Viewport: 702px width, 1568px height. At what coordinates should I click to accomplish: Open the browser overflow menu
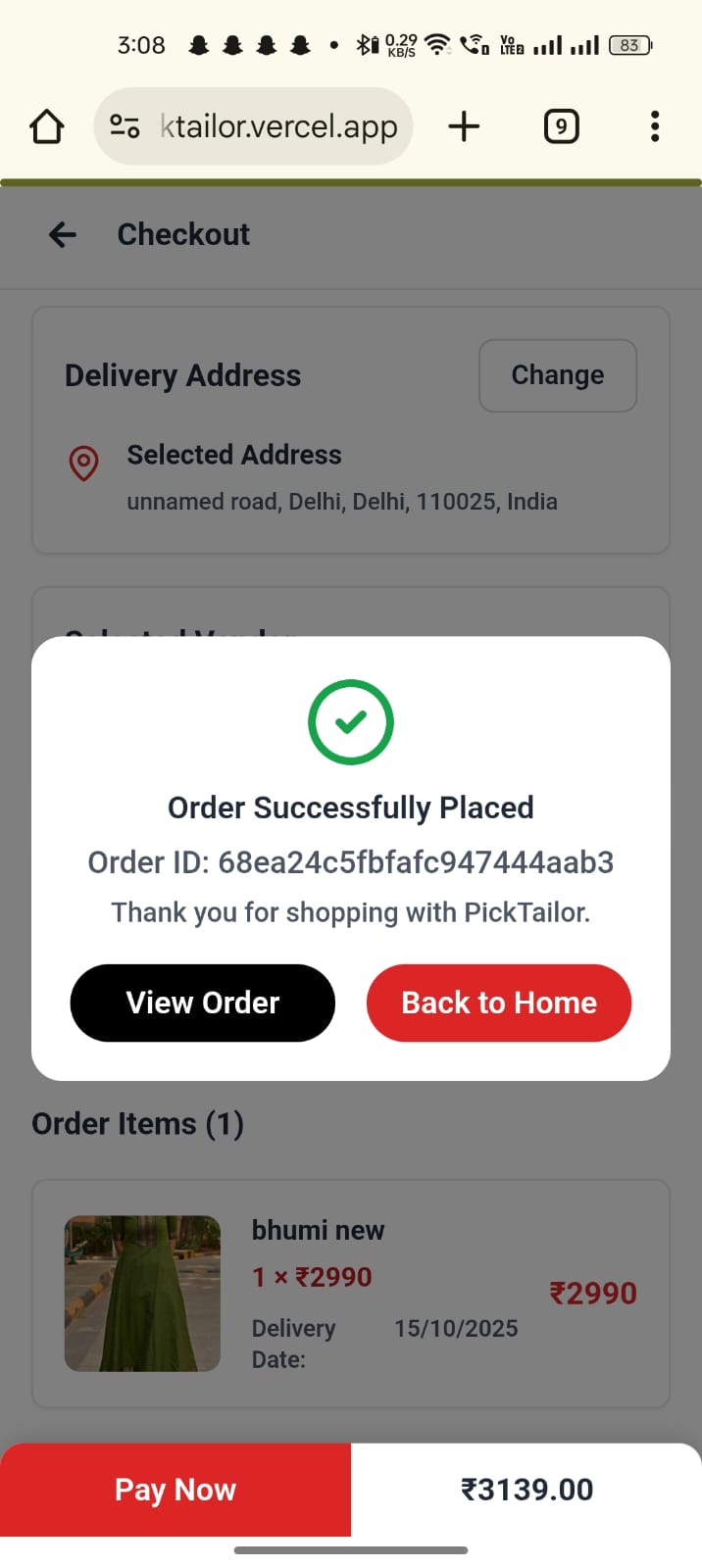pyautogui.click(x=654, y=126)
